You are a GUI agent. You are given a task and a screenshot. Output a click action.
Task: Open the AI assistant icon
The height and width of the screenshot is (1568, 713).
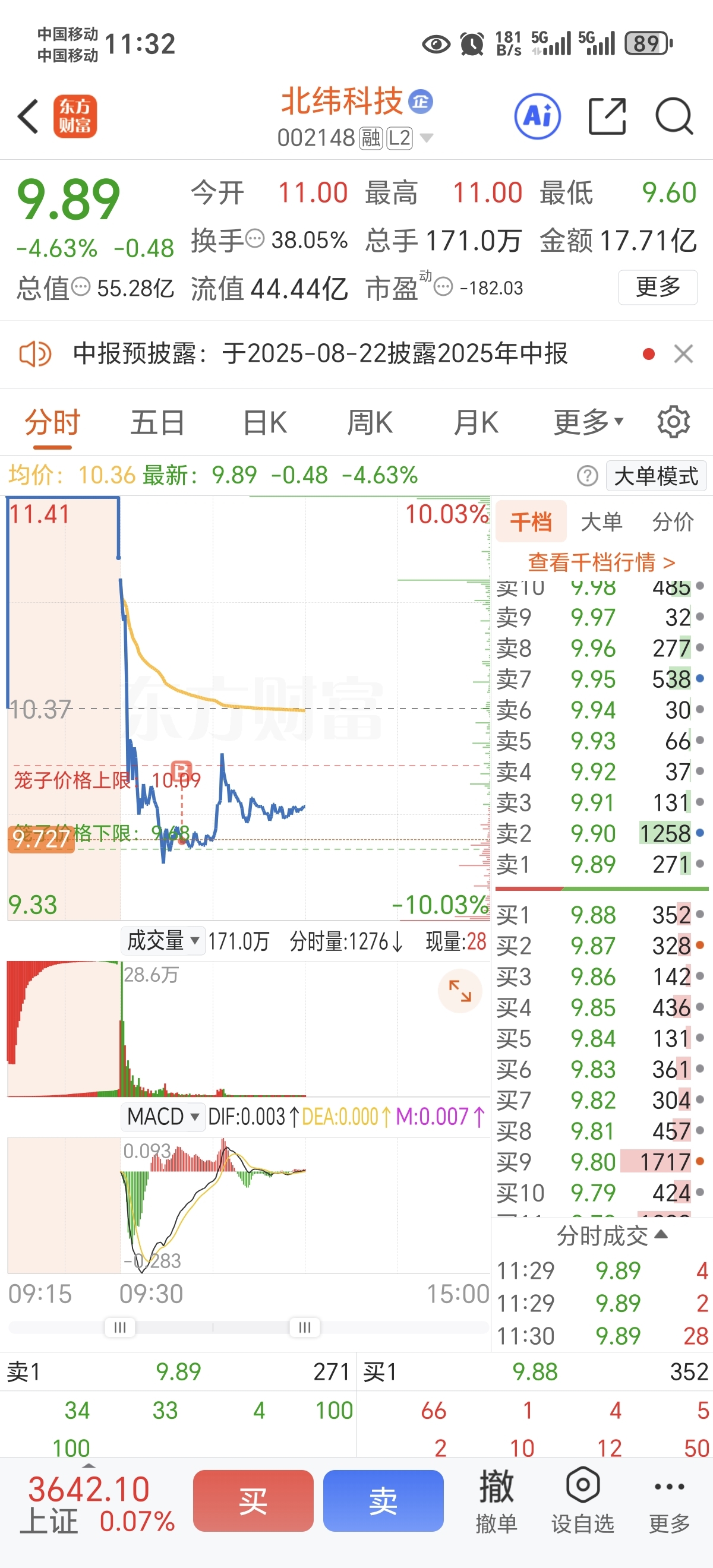(537, 116)
